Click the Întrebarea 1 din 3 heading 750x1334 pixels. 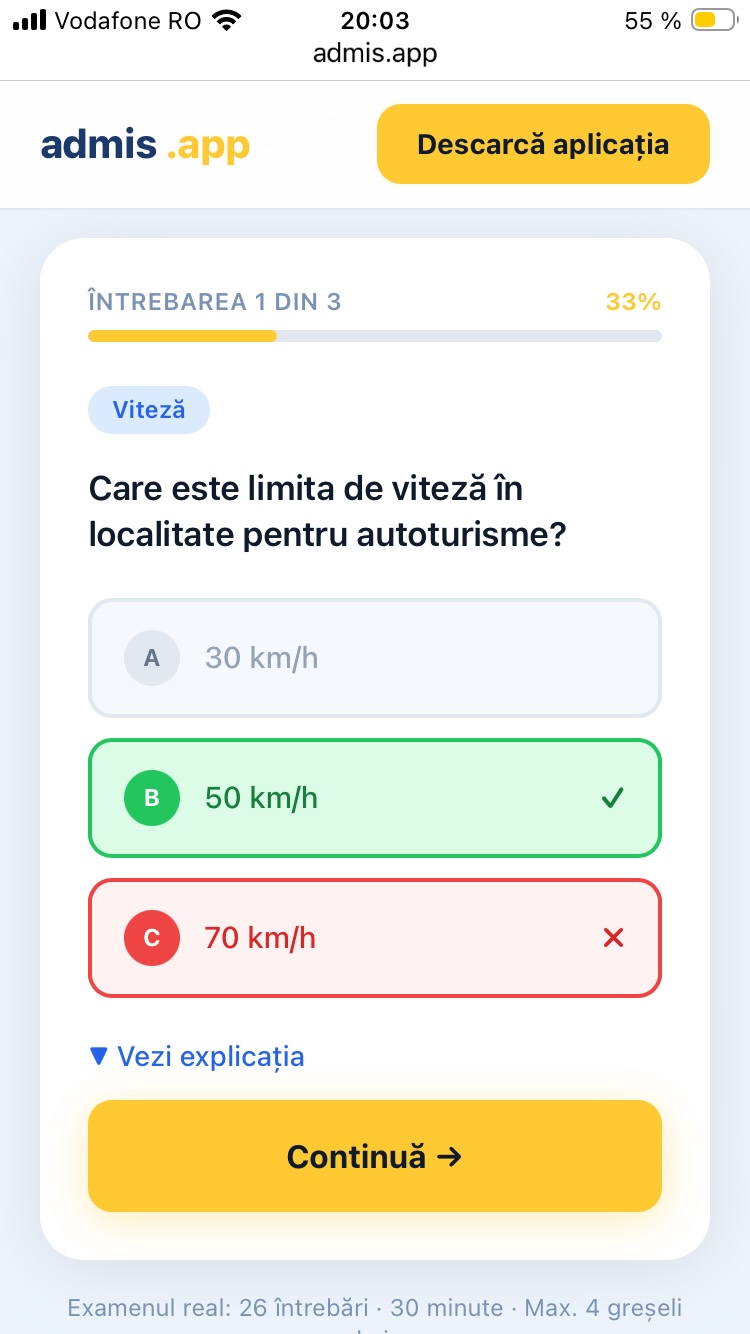pyautogui.click(x=214, y=301)
